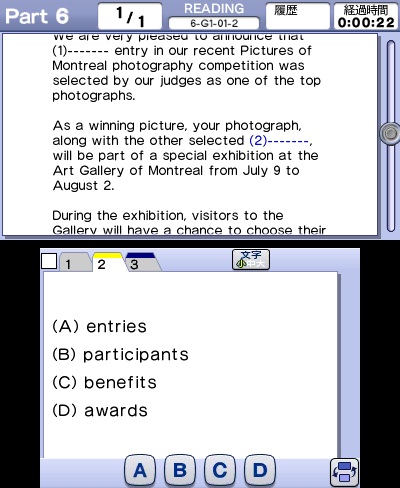This screenshot has width=400, height=488.
Task: Switch to question tab 1
Action: click(x=73, y=263)
